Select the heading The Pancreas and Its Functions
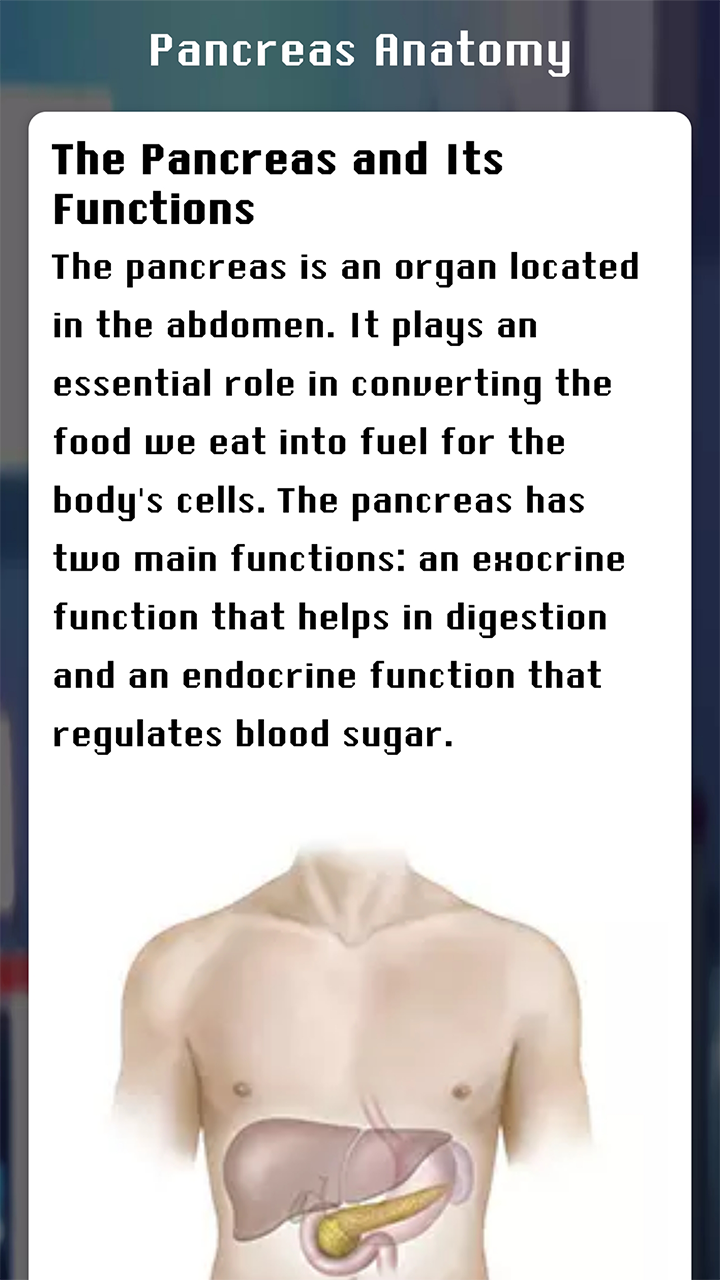This screenshot has height=1280, width=720. point(281,180)
